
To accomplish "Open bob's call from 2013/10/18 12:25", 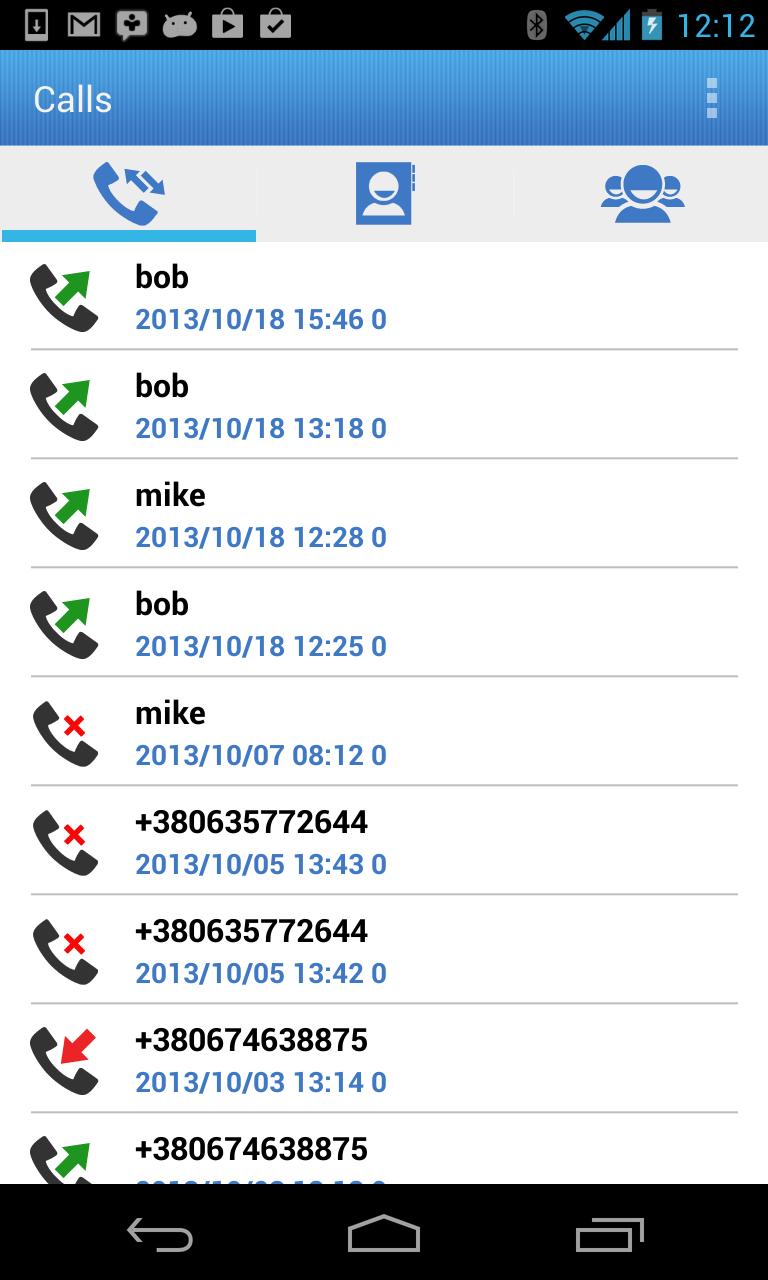I will (384, 624).
